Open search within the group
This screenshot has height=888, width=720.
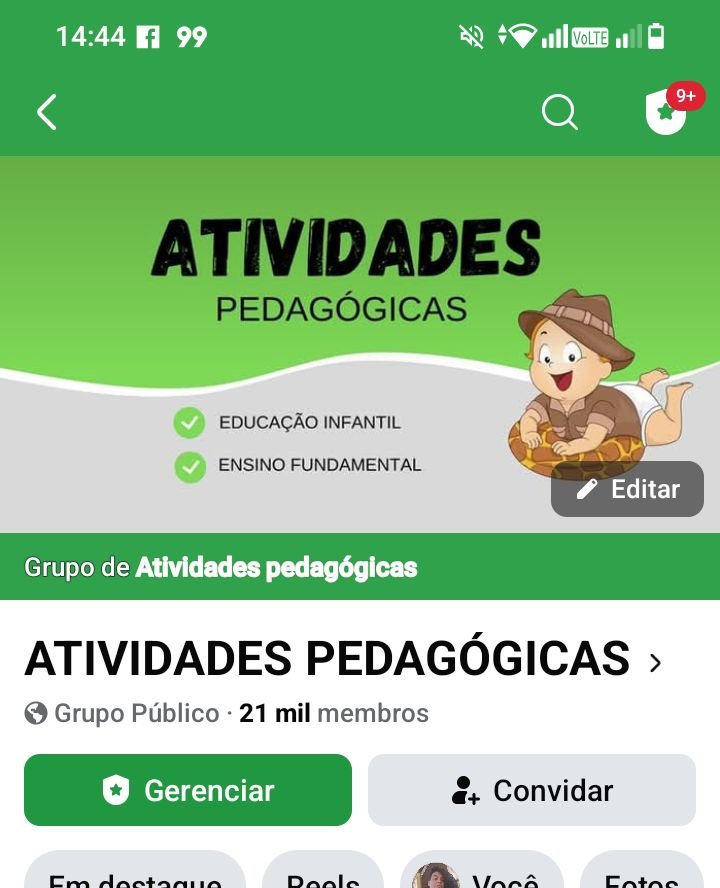pyautogui.click(x=560, y=112)
